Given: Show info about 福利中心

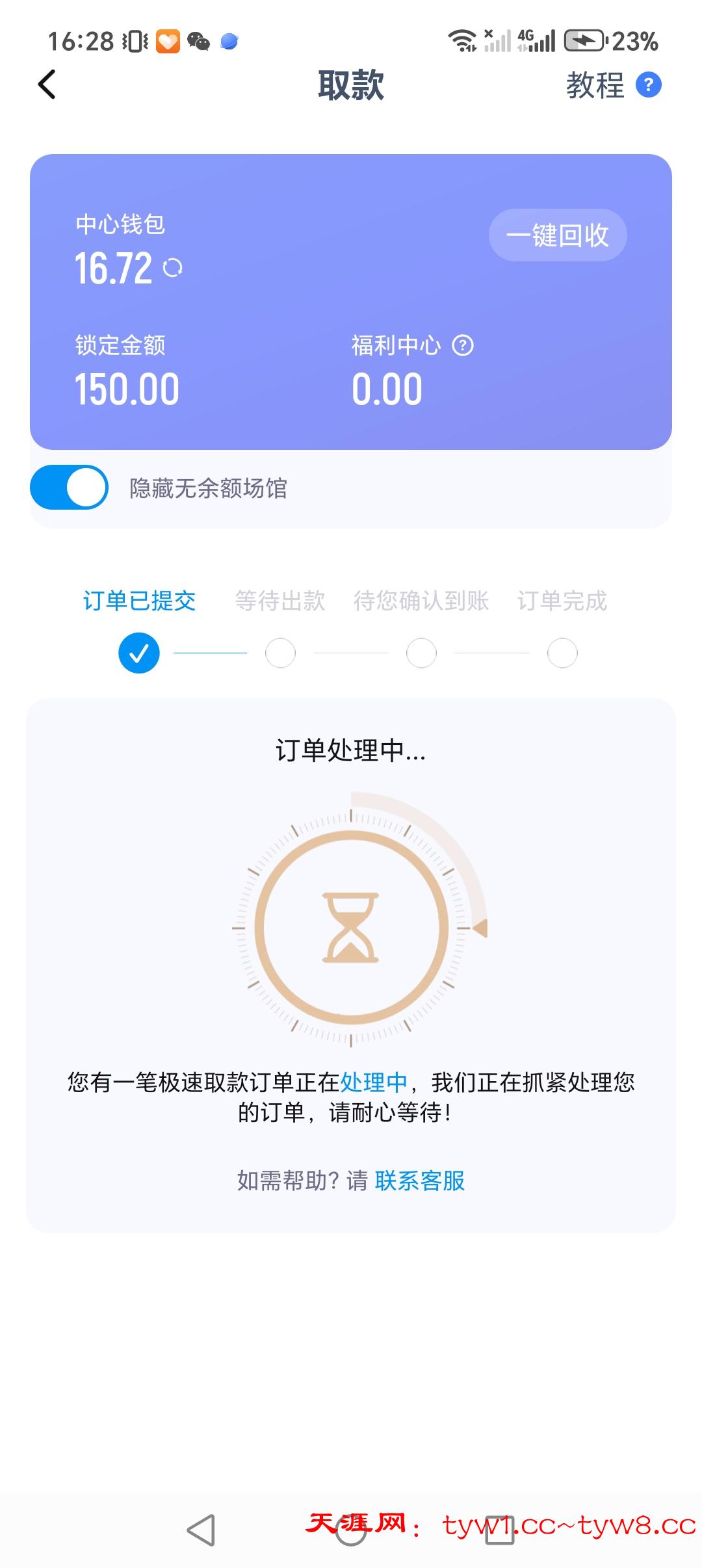Looking at the screenshot, I should (x=463, y=345).
